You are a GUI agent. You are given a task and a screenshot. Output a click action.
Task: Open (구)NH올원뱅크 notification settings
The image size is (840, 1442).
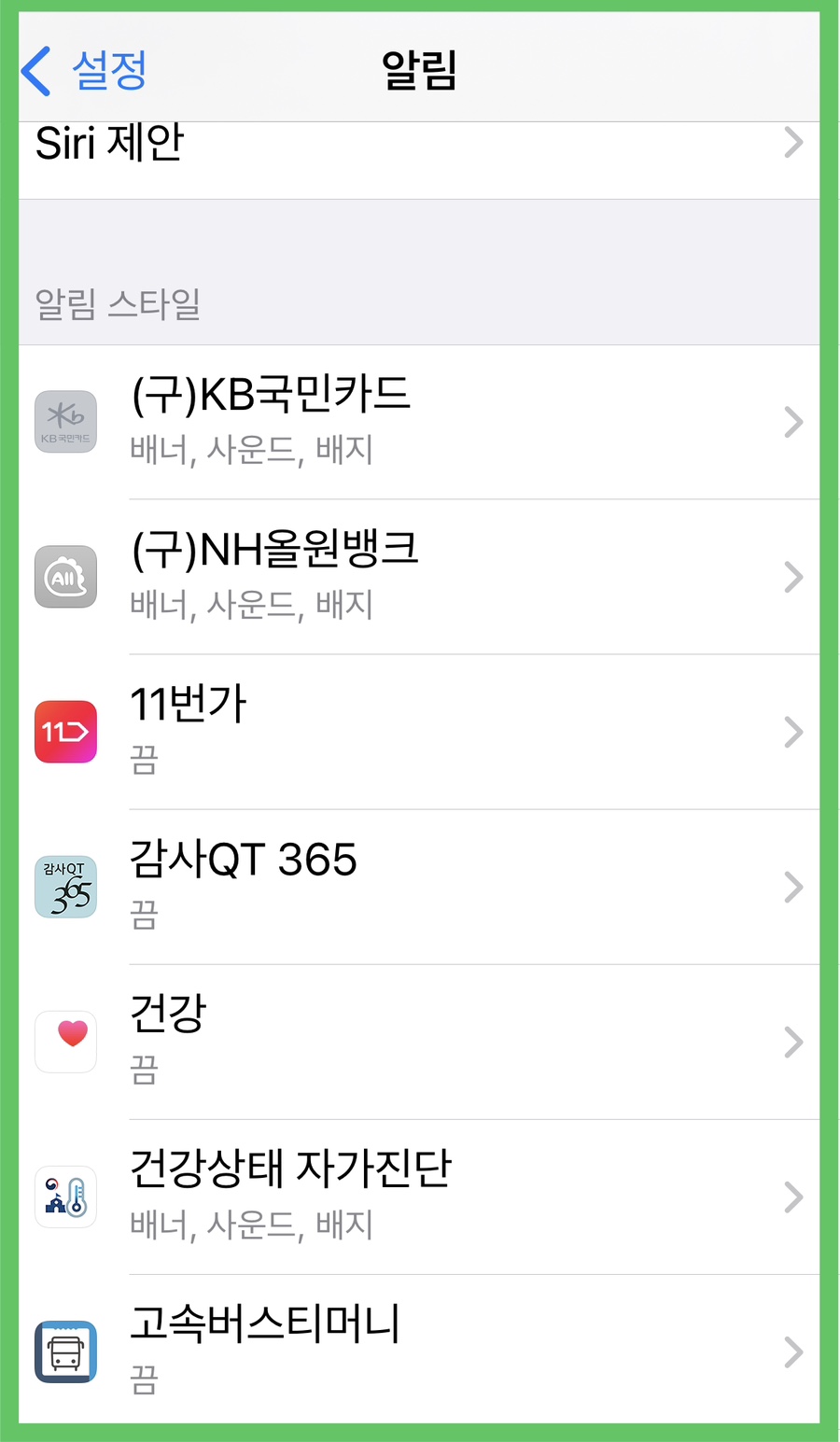coord(418,577)
